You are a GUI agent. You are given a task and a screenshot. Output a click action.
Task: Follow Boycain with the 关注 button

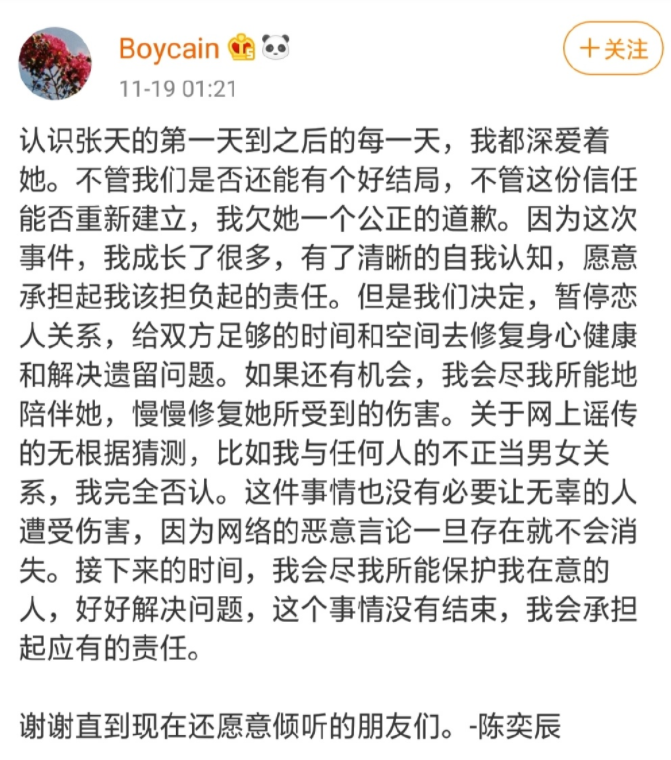(x=613, y=49)
